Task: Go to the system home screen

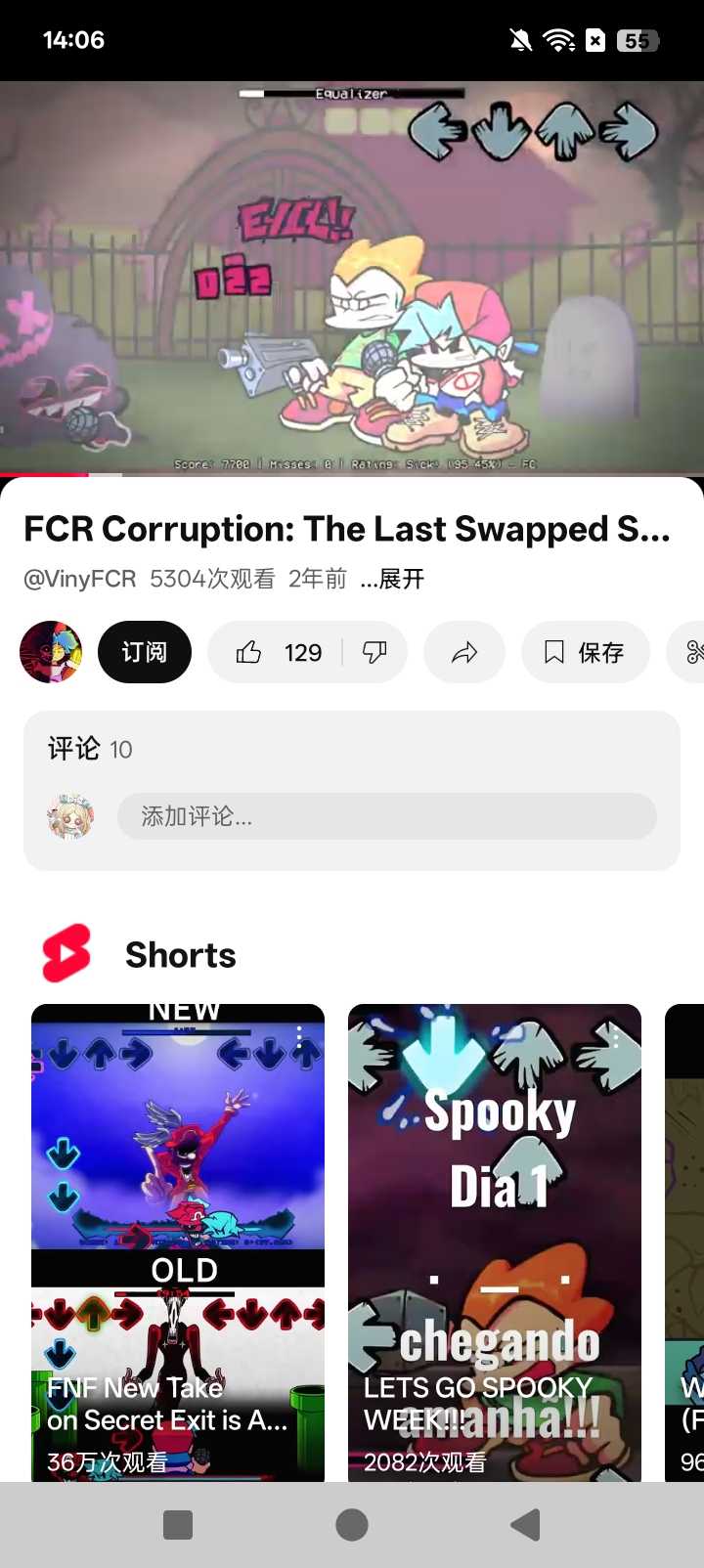Action: coord(352,1524)
